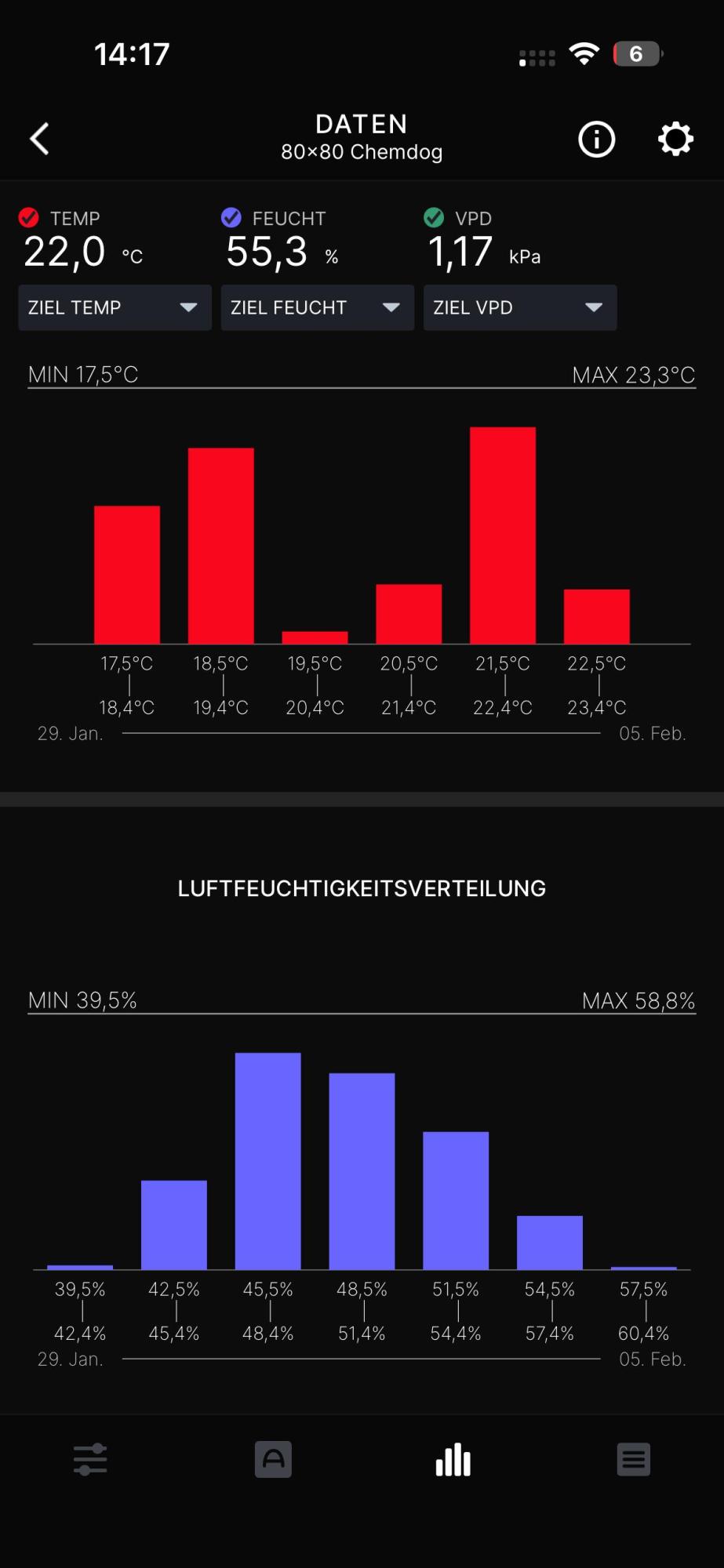This screenshot has width=724, height=1568.
Task: Switch to the list log tab
Action: 634,1459
